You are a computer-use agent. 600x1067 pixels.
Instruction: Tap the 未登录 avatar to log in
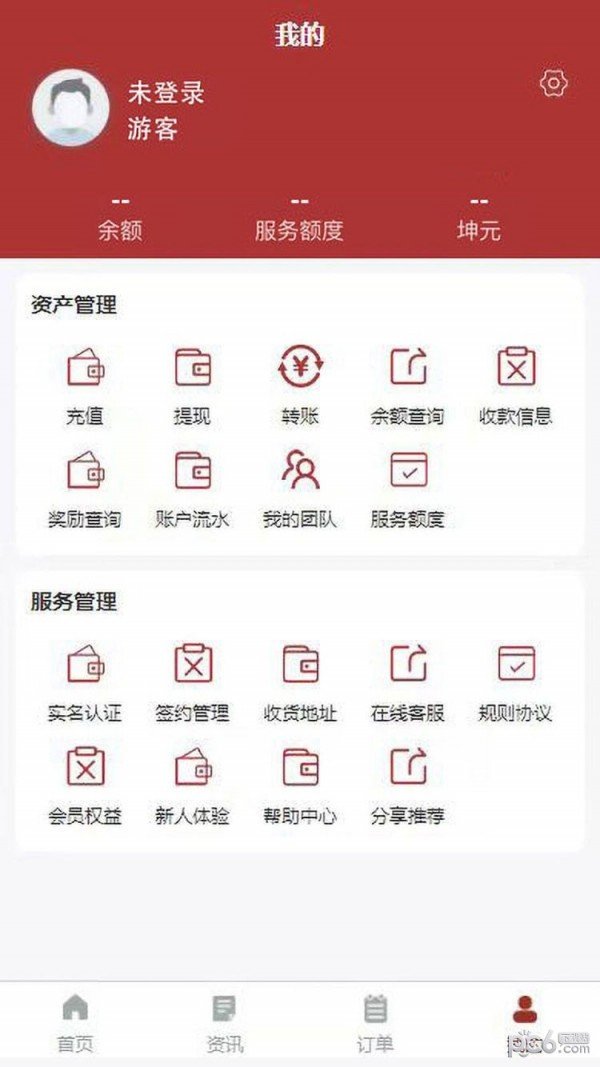[x=71, y=108]
